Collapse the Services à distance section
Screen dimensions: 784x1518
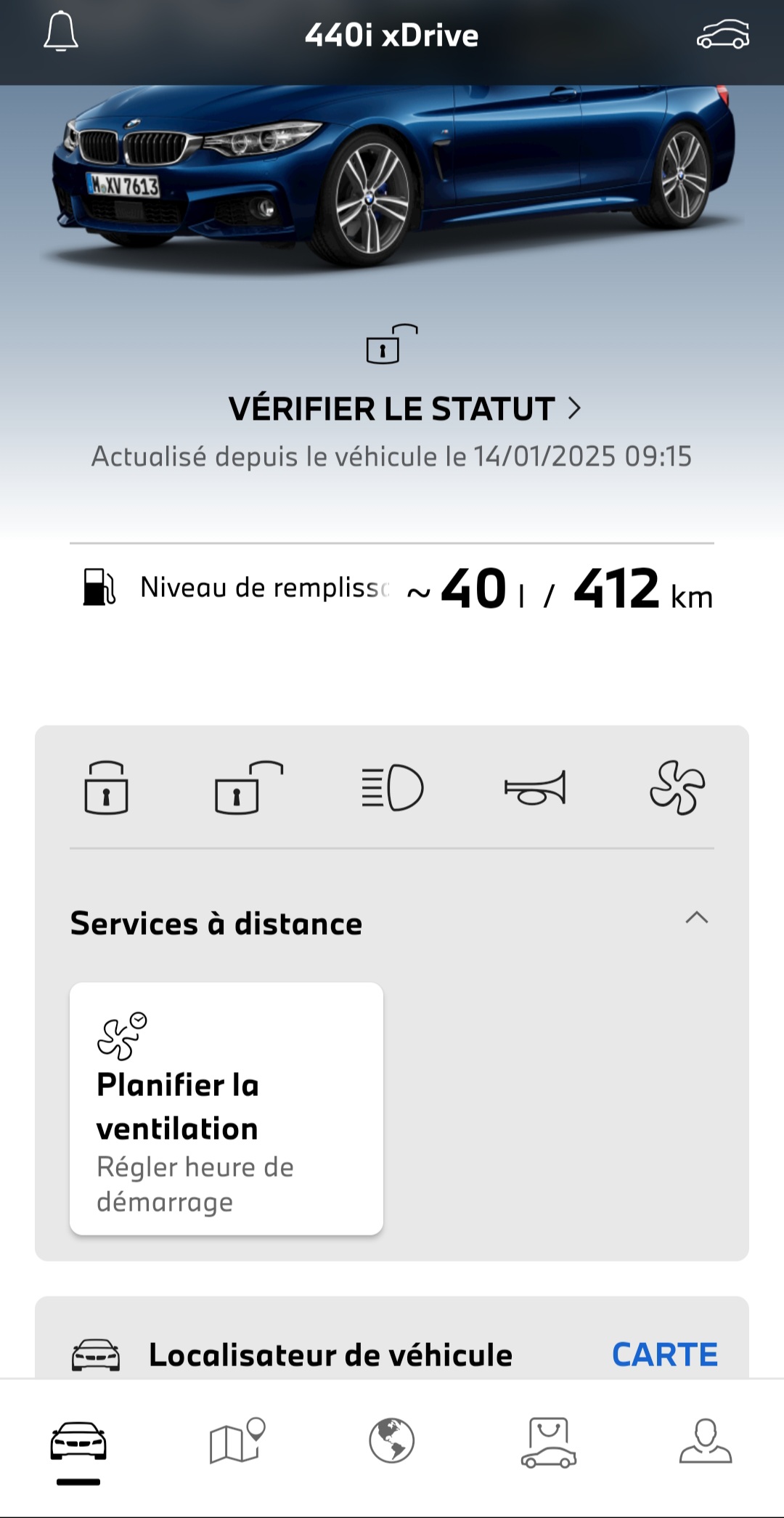[696, 917]
